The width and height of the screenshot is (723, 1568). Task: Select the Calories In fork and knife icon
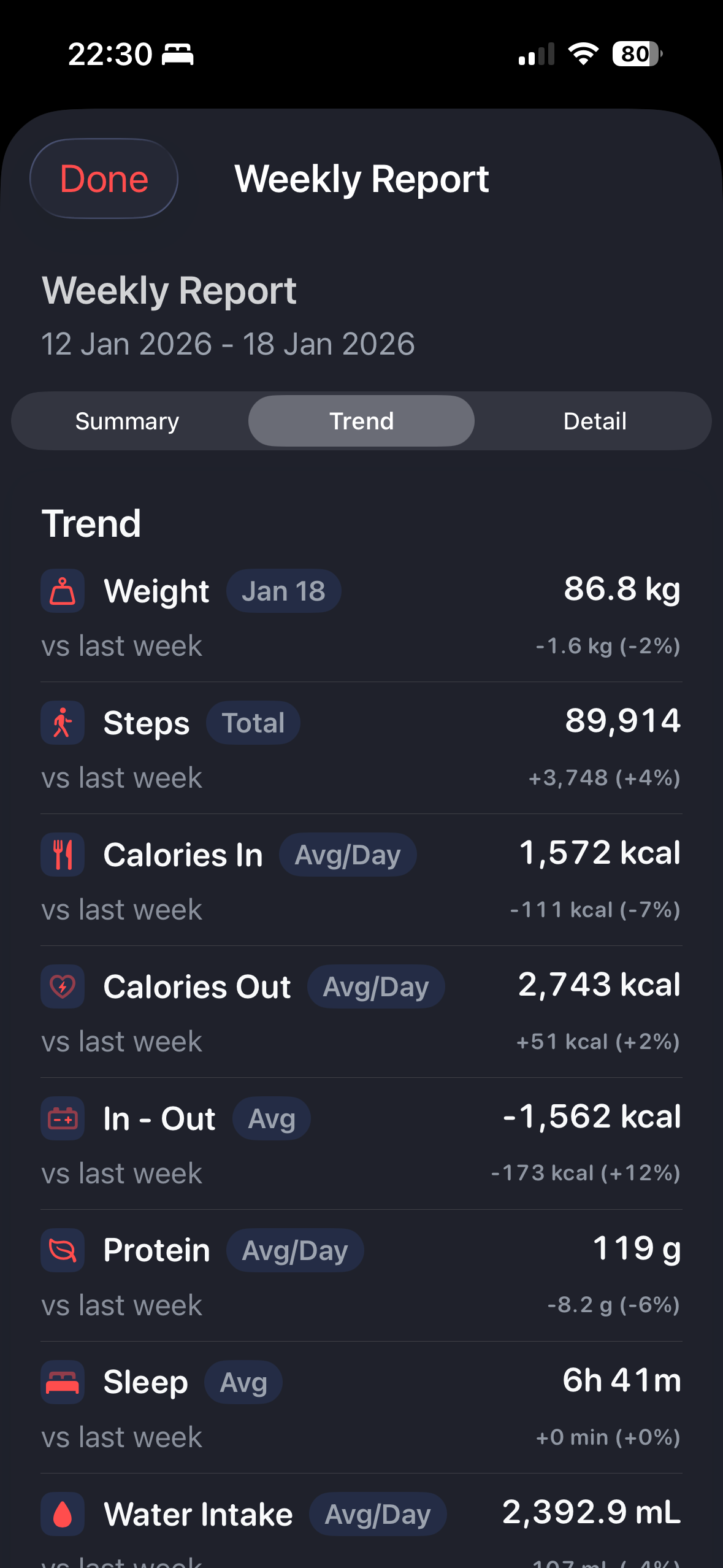tap(62, 854)
